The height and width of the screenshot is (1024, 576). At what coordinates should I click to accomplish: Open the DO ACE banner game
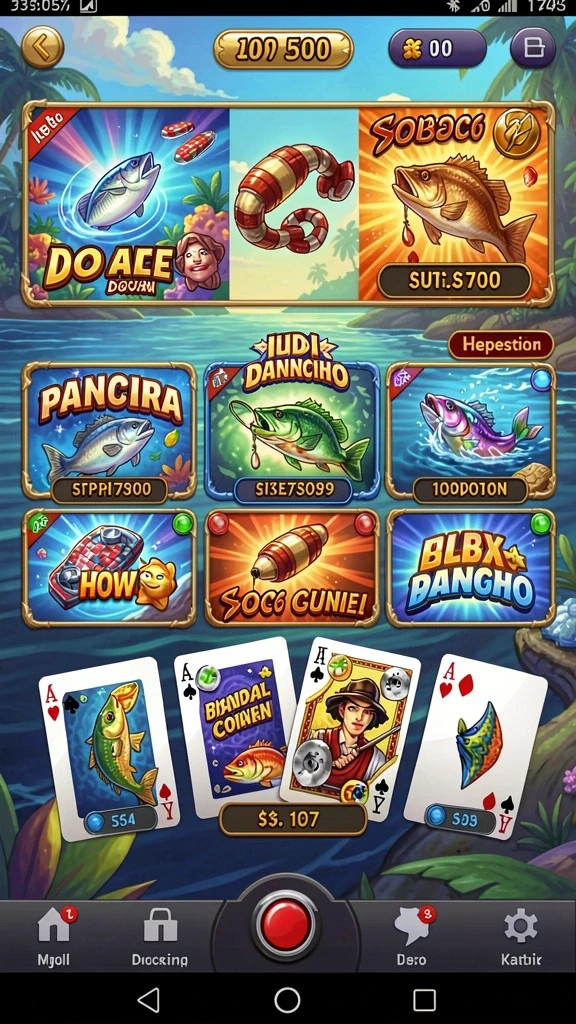click(127, 204)
